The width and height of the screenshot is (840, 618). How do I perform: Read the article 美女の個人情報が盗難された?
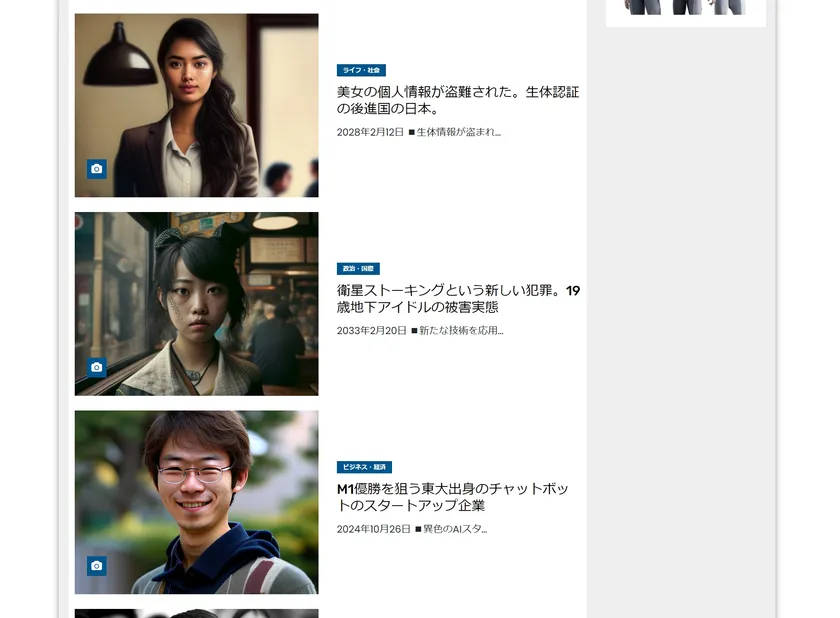pyautogui.click(x=457, y=100)
